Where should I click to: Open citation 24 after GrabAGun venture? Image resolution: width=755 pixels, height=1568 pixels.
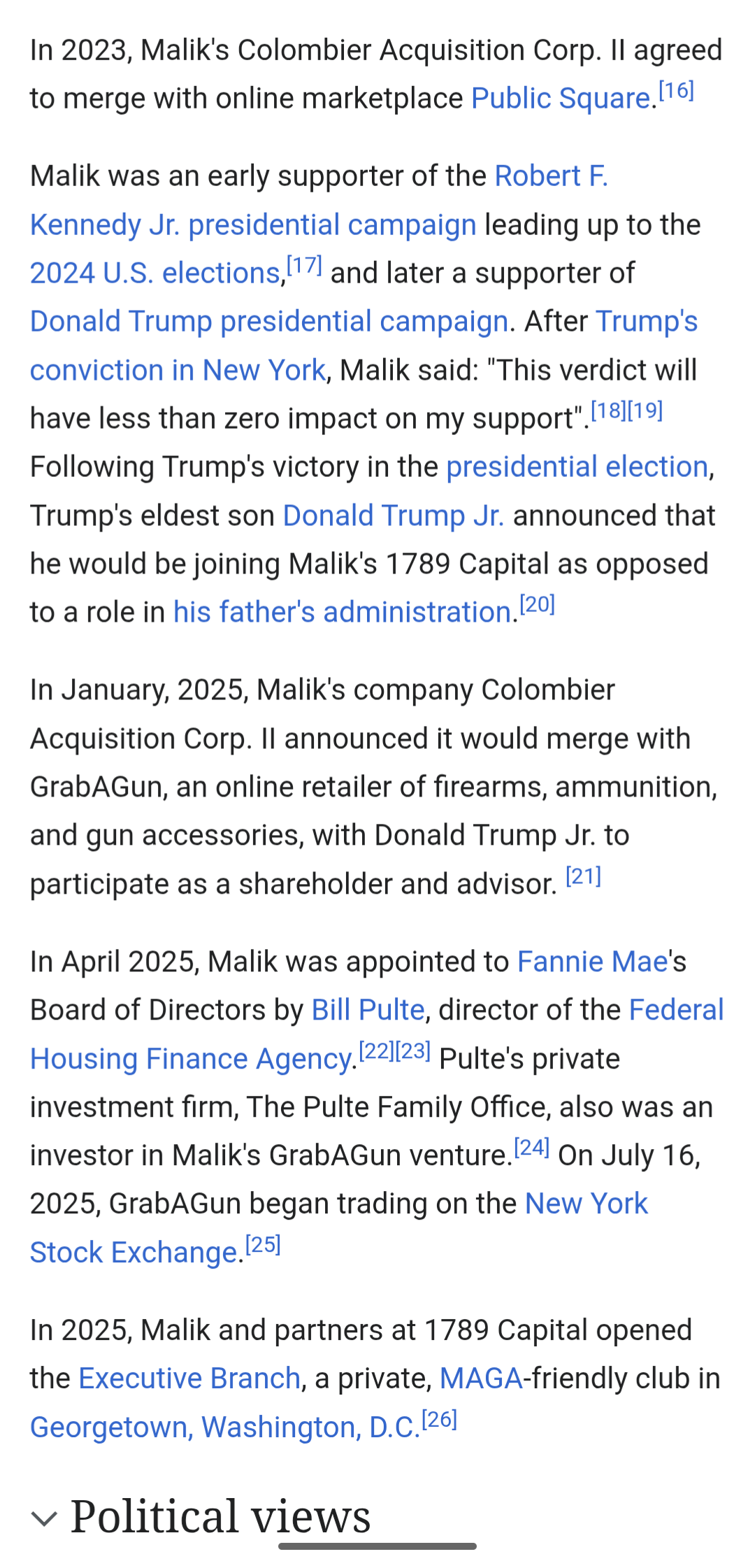(x=531, y=1147)
